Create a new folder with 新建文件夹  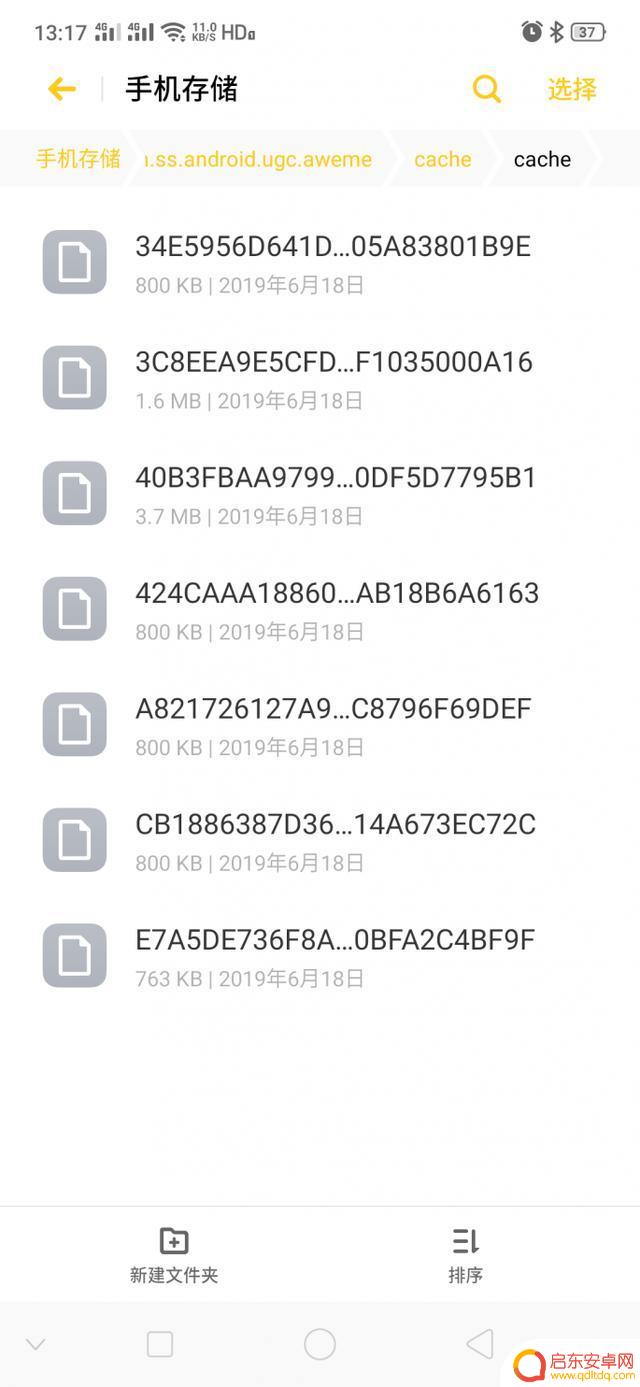[x=174, y=1254]
